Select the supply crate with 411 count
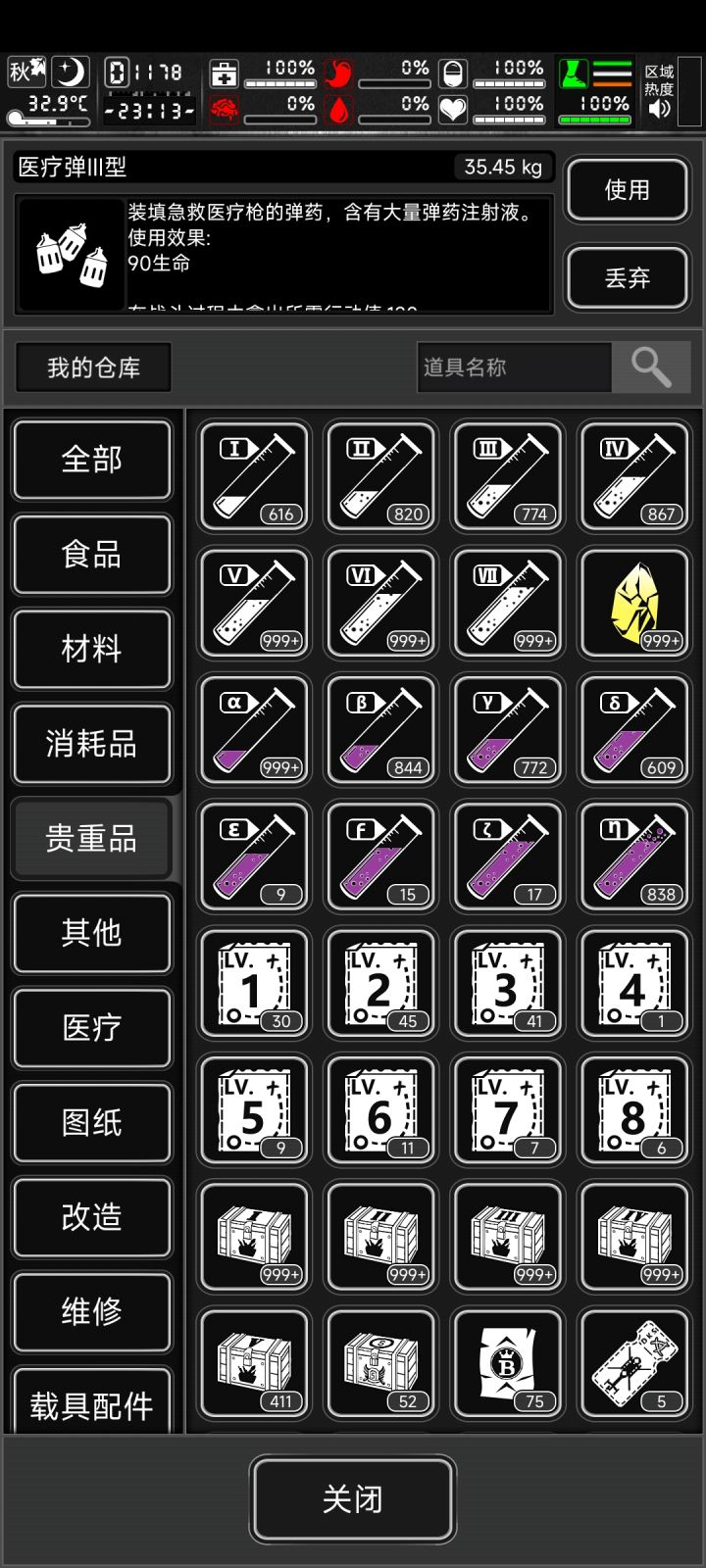Screen dimensions: 706x1568 (253, 1363)
